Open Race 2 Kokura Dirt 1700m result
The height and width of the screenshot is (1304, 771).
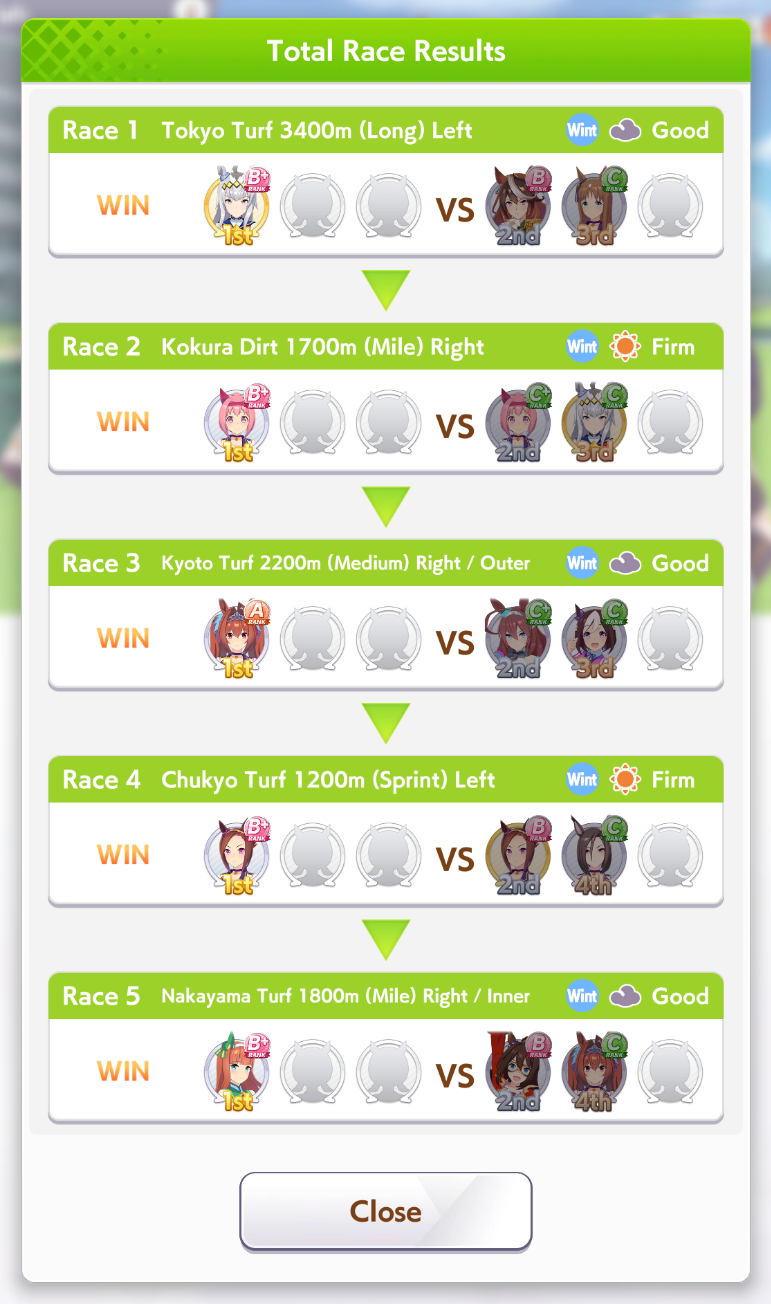385,398
